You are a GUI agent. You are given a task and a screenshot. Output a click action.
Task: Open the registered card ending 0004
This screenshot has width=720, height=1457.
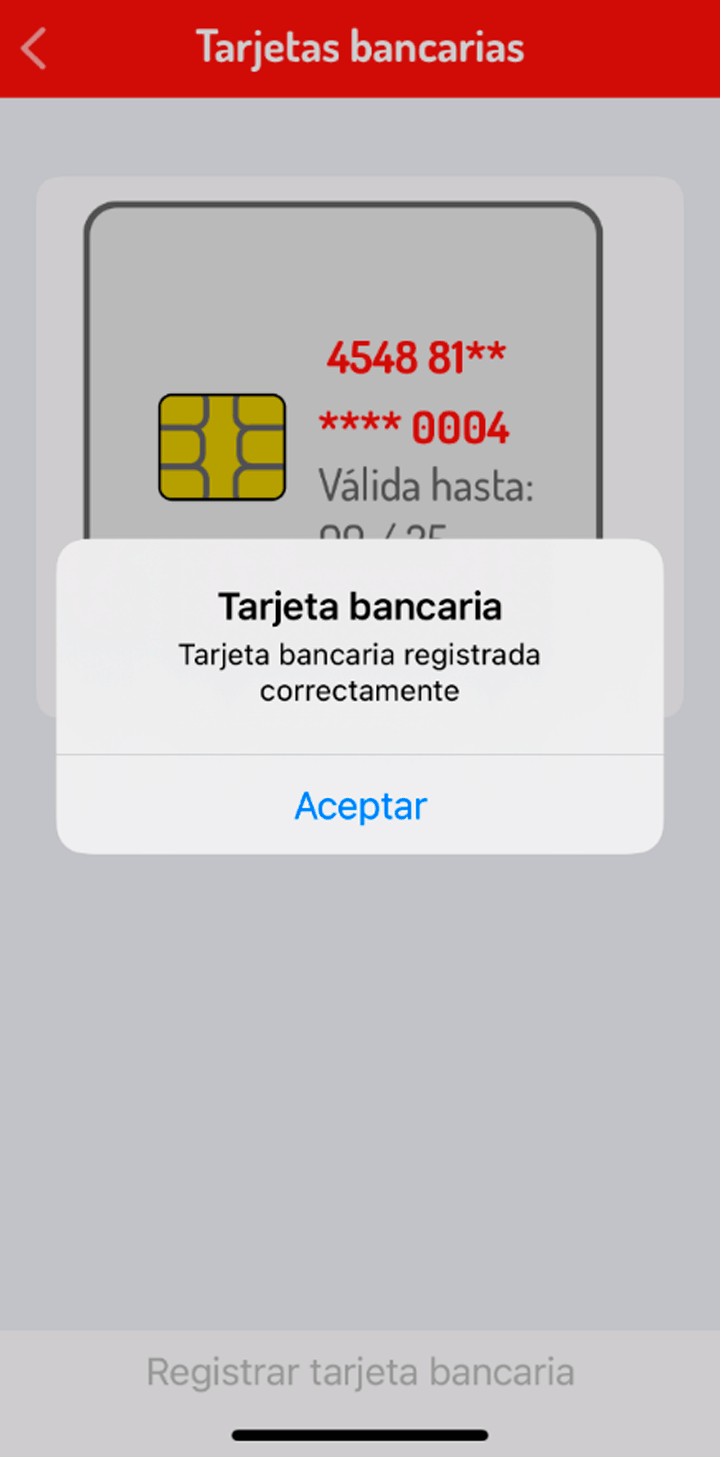pyautogui.click(x=343, y=372)
